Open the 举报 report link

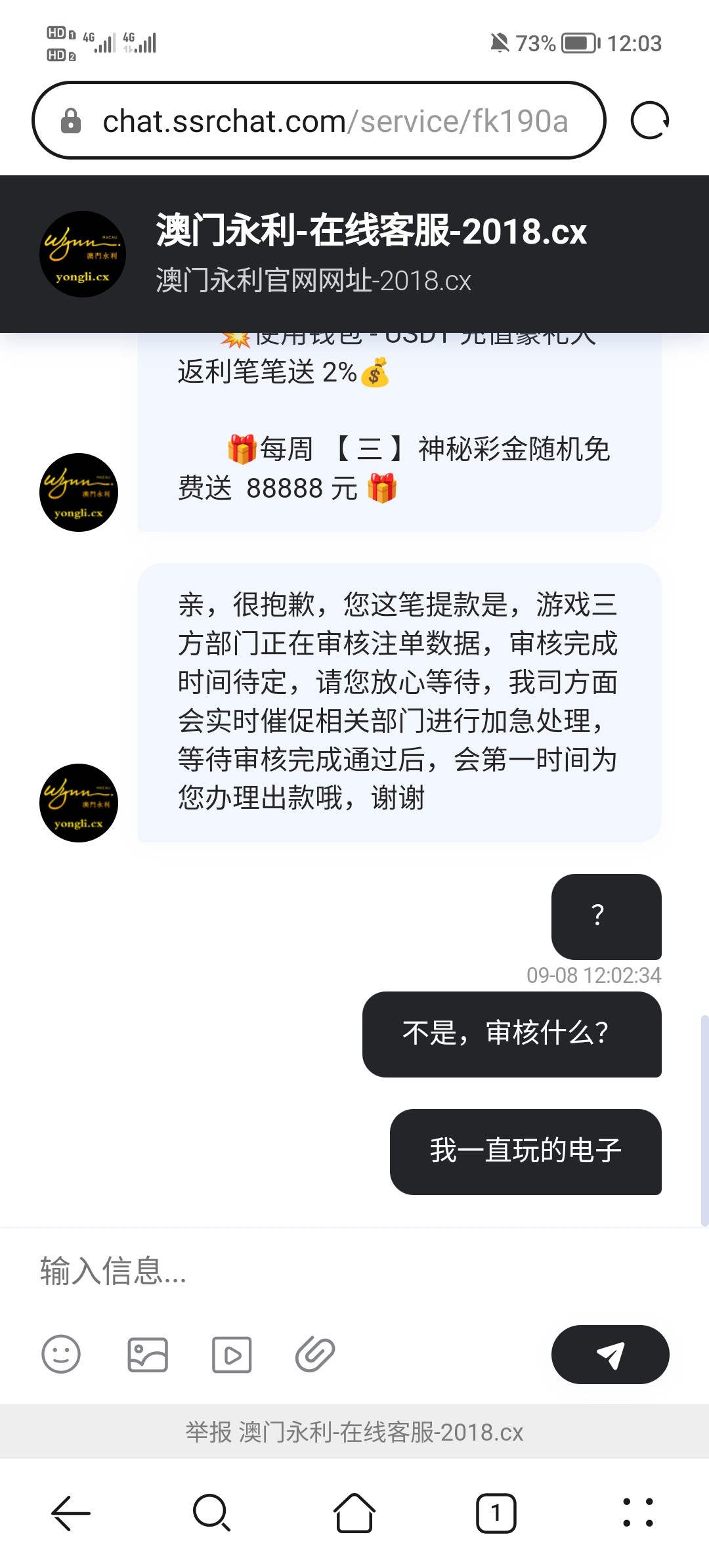point(354,1432)
